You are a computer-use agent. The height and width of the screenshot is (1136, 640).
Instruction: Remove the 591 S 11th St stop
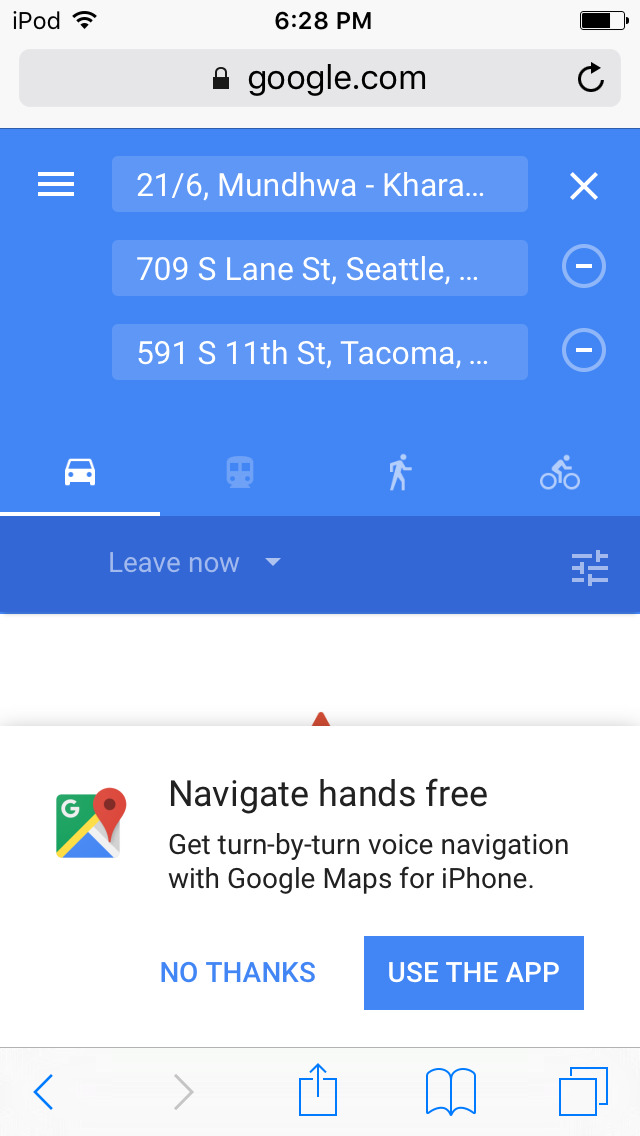[x=584, y=351]
